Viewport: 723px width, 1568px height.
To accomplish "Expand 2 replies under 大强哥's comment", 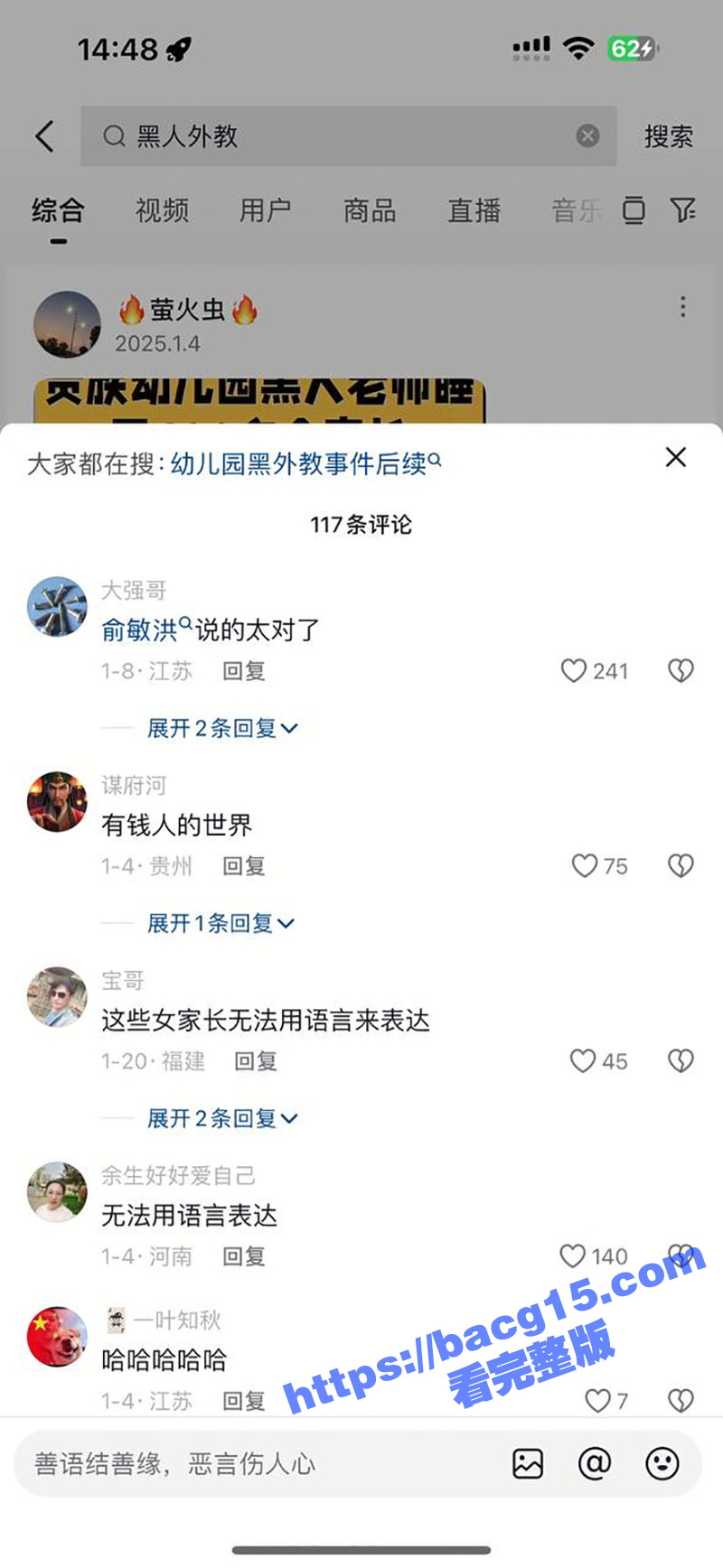I will [x=221, y=728].
